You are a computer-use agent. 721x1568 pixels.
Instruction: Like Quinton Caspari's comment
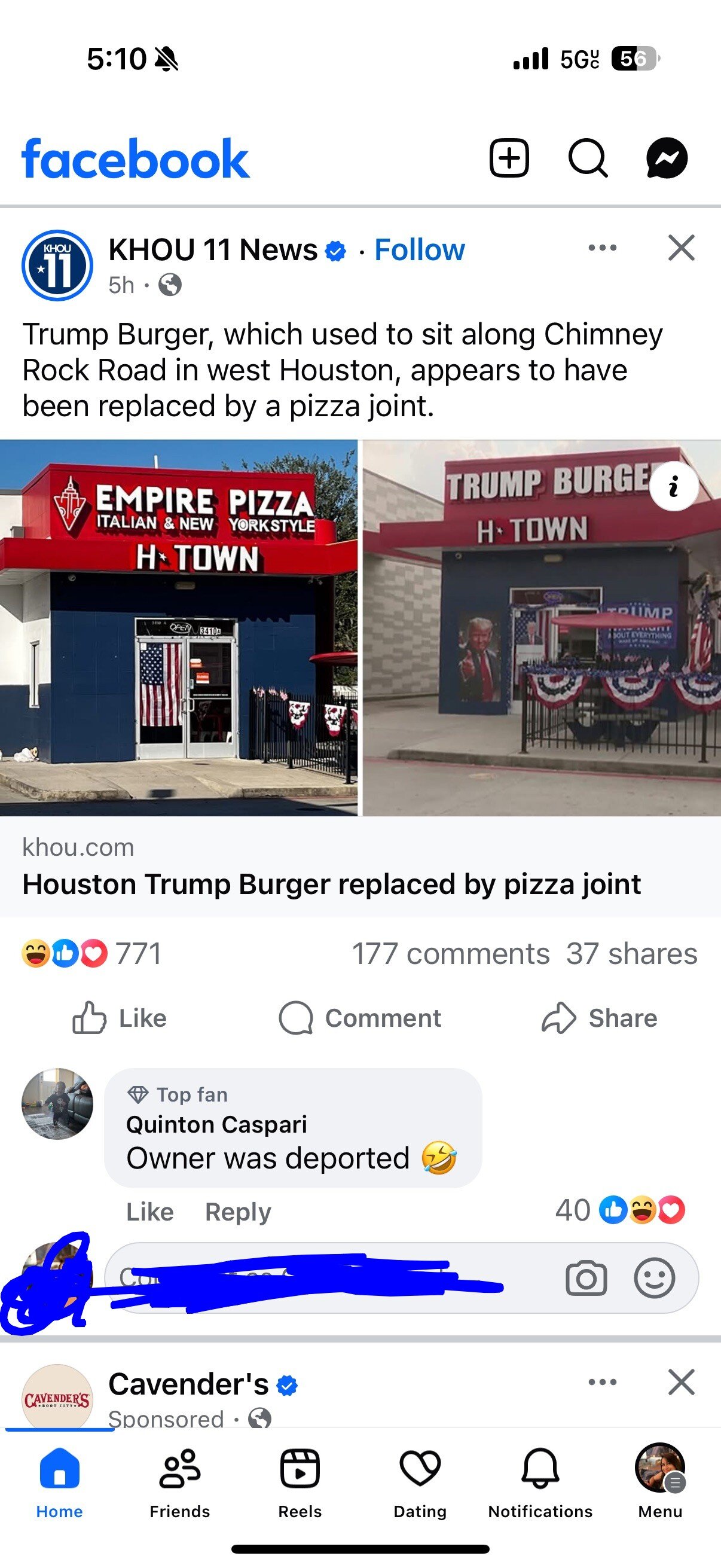point(149,1212)
